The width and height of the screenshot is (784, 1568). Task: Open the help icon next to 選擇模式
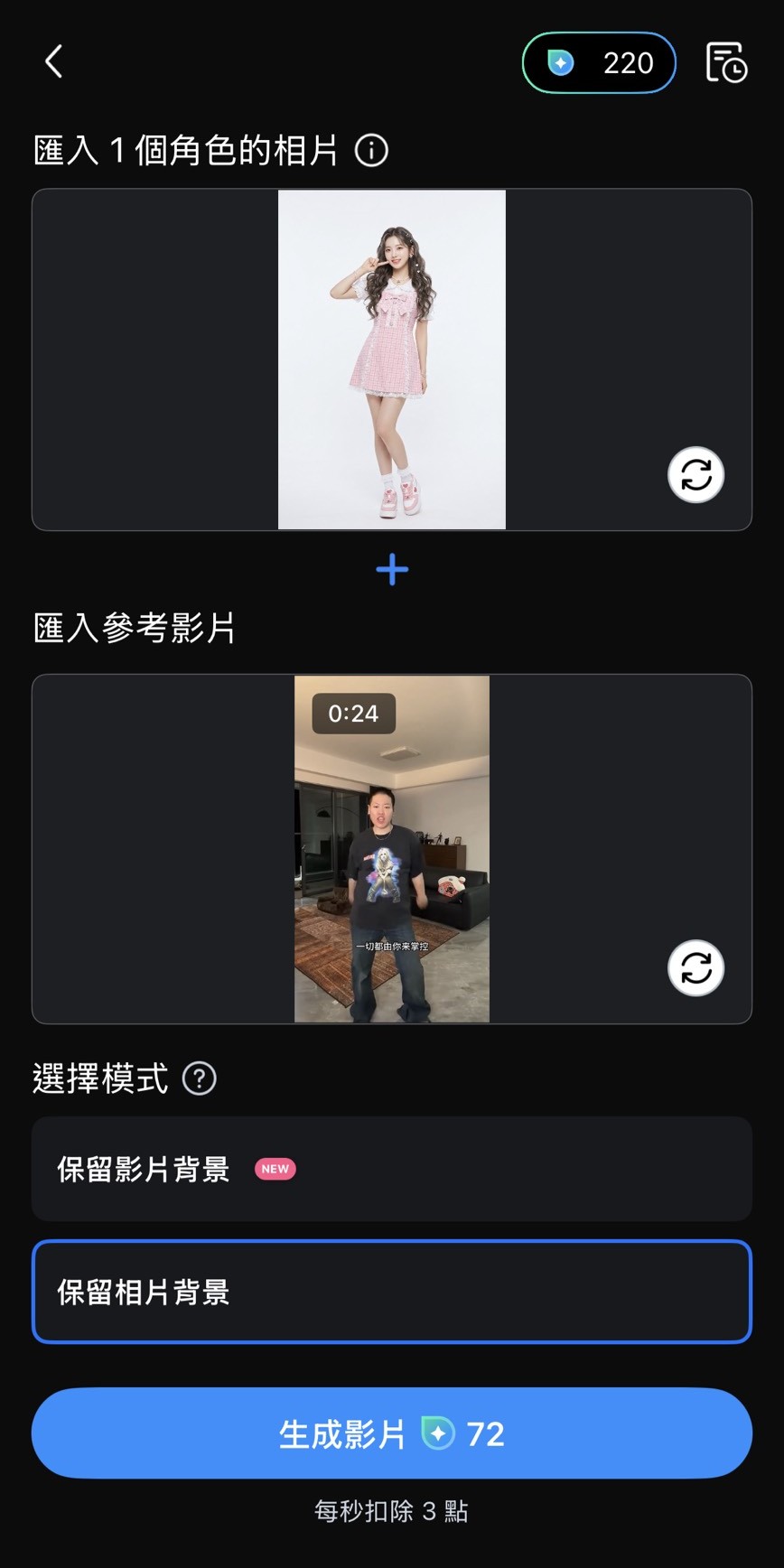click(x=200, y=1078)
